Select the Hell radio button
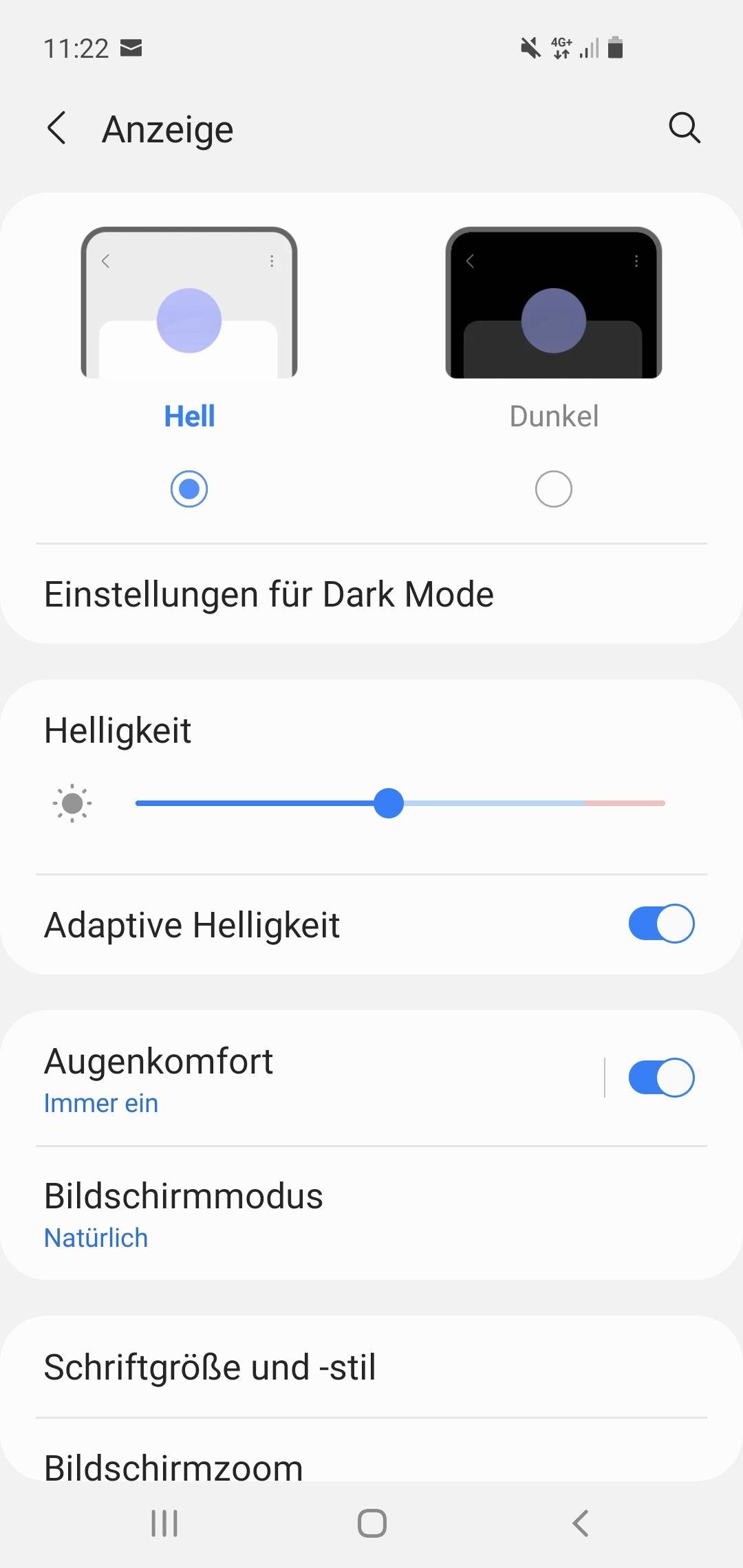Screen dimensions: 743x1568 189,489
